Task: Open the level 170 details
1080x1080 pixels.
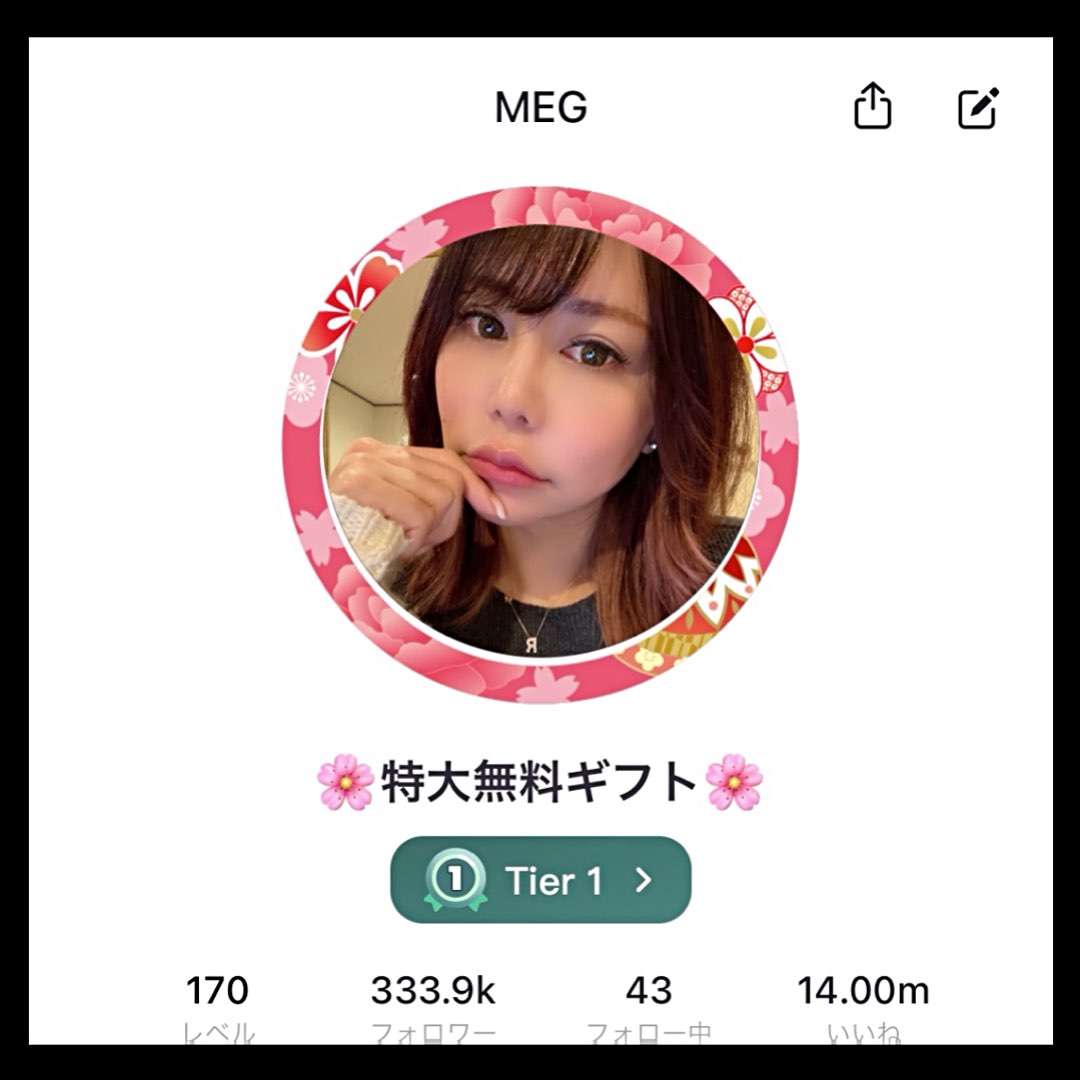Action: pos(217,1007)
